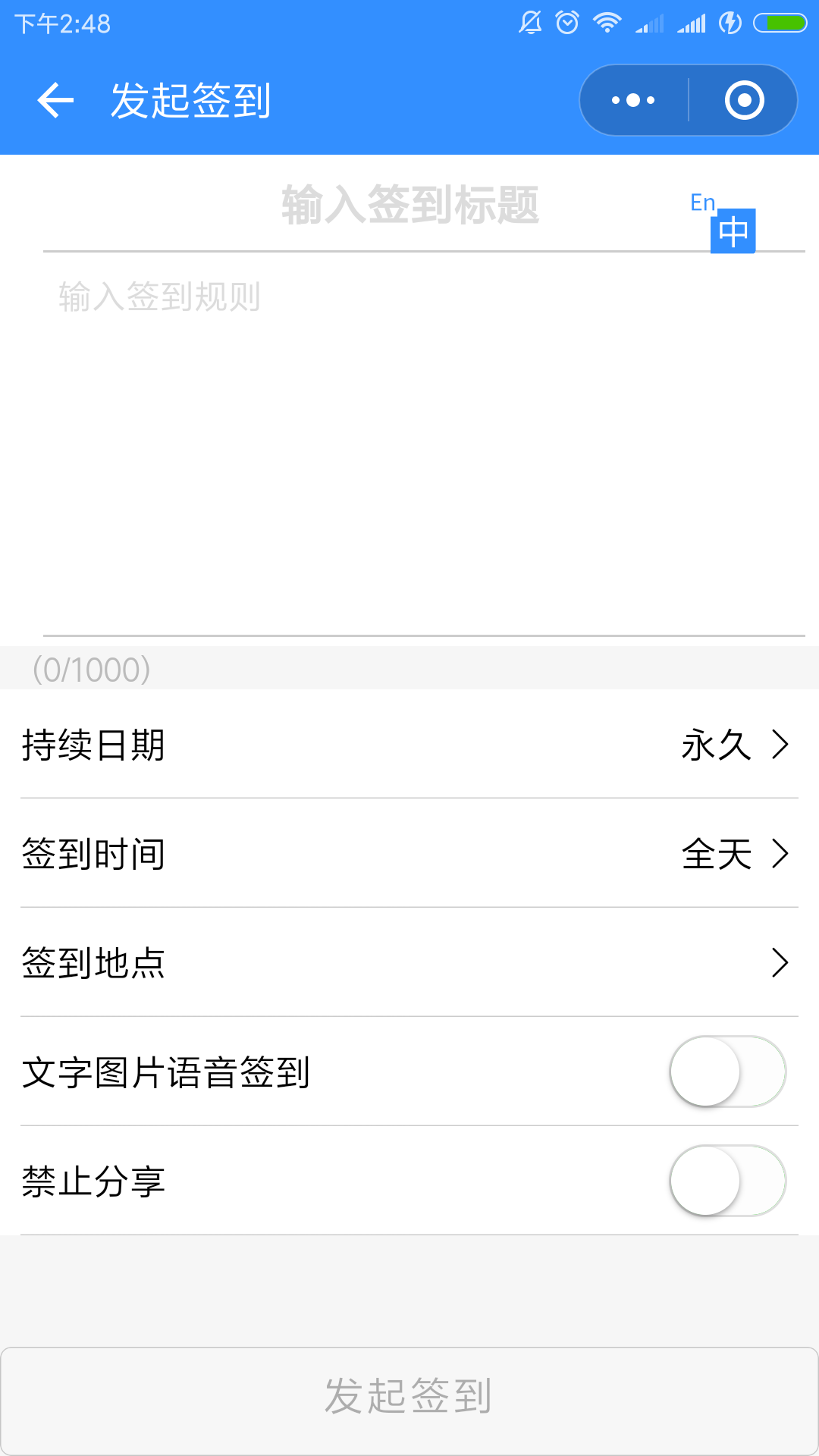Switch input language with En/中 badge
This screenshot has height=1456, width=819.
pos(723,222)
